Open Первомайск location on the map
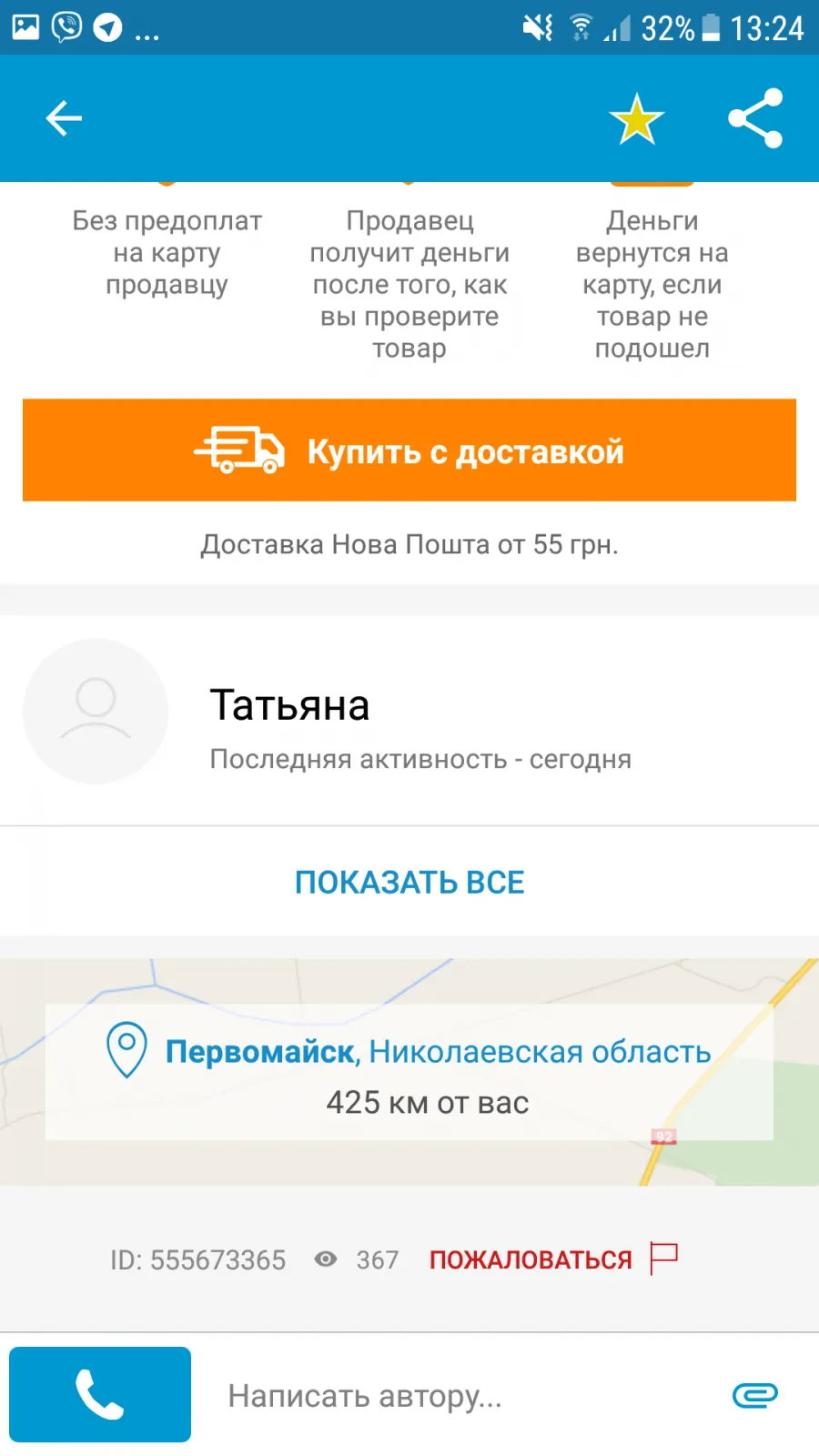Viewport: 819px width, 1456px height. [x=409, y=1072]
